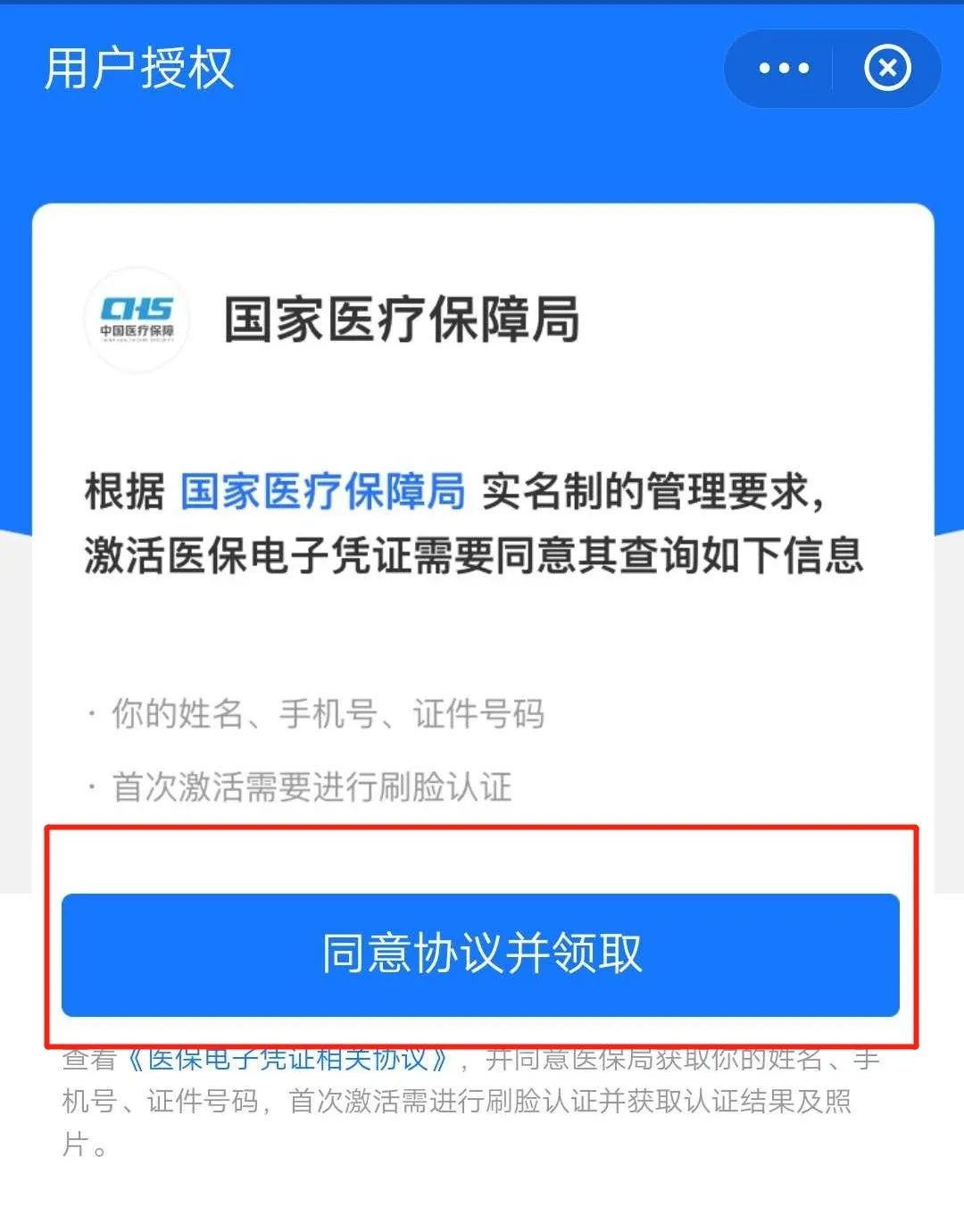The image size is (964, 1232).
Task: Open the 医保电子凭证相关协议 link
Action: coord(287,1060)
